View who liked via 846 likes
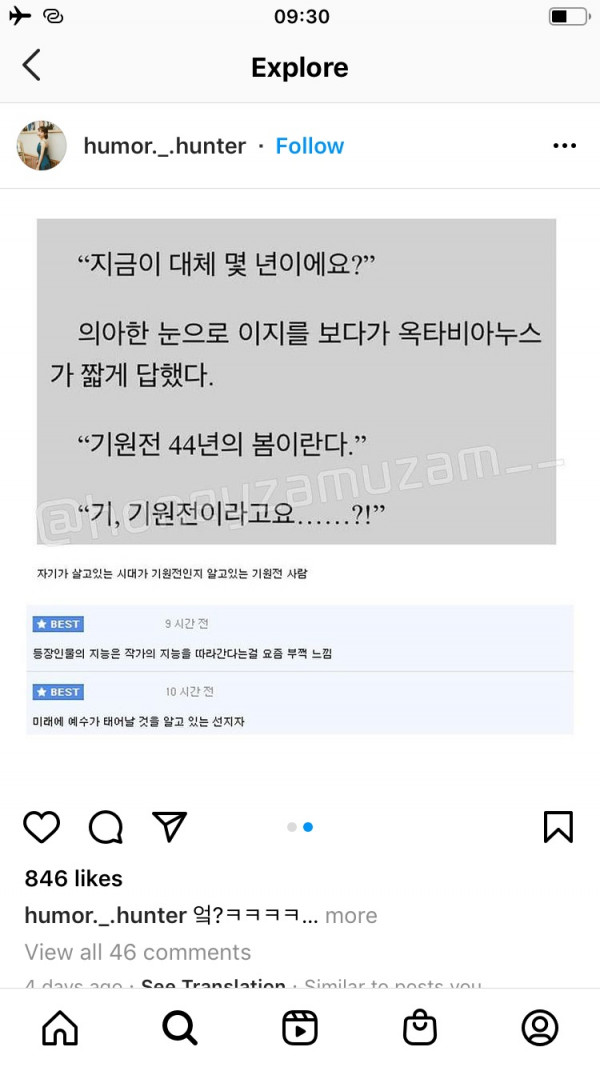The width and height of the screenshot is (600, 1067). click(x=73, y=878)
